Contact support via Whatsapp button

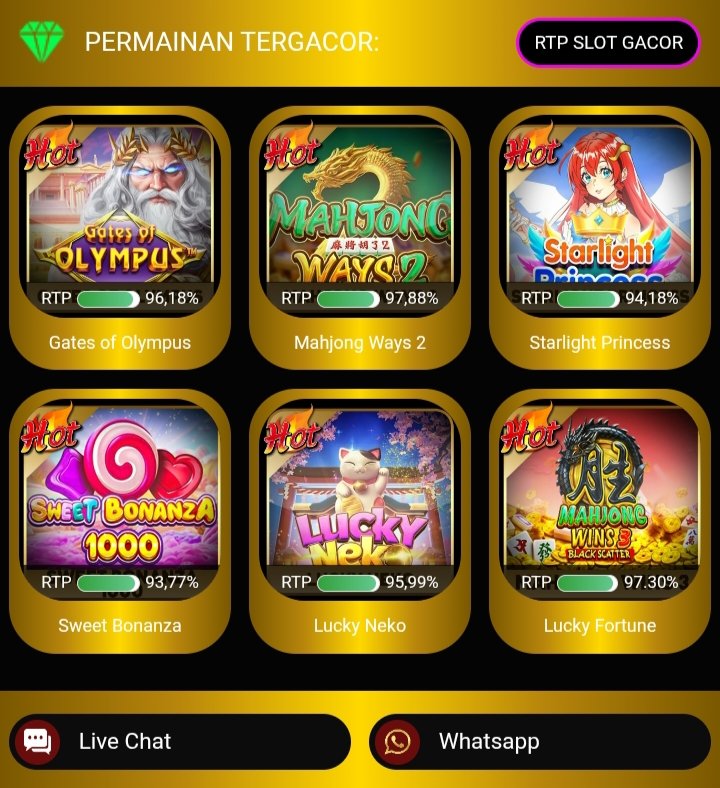(x=540, y=742)
